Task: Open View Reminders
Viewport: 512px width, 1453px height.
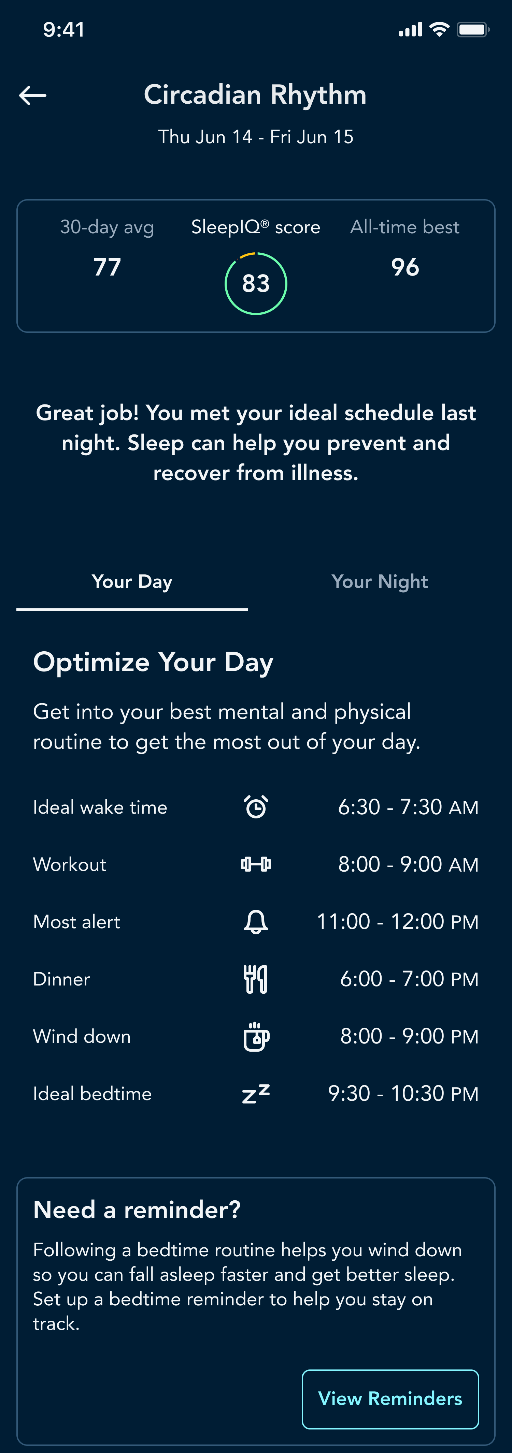Action: click(x=390, y=1399)
